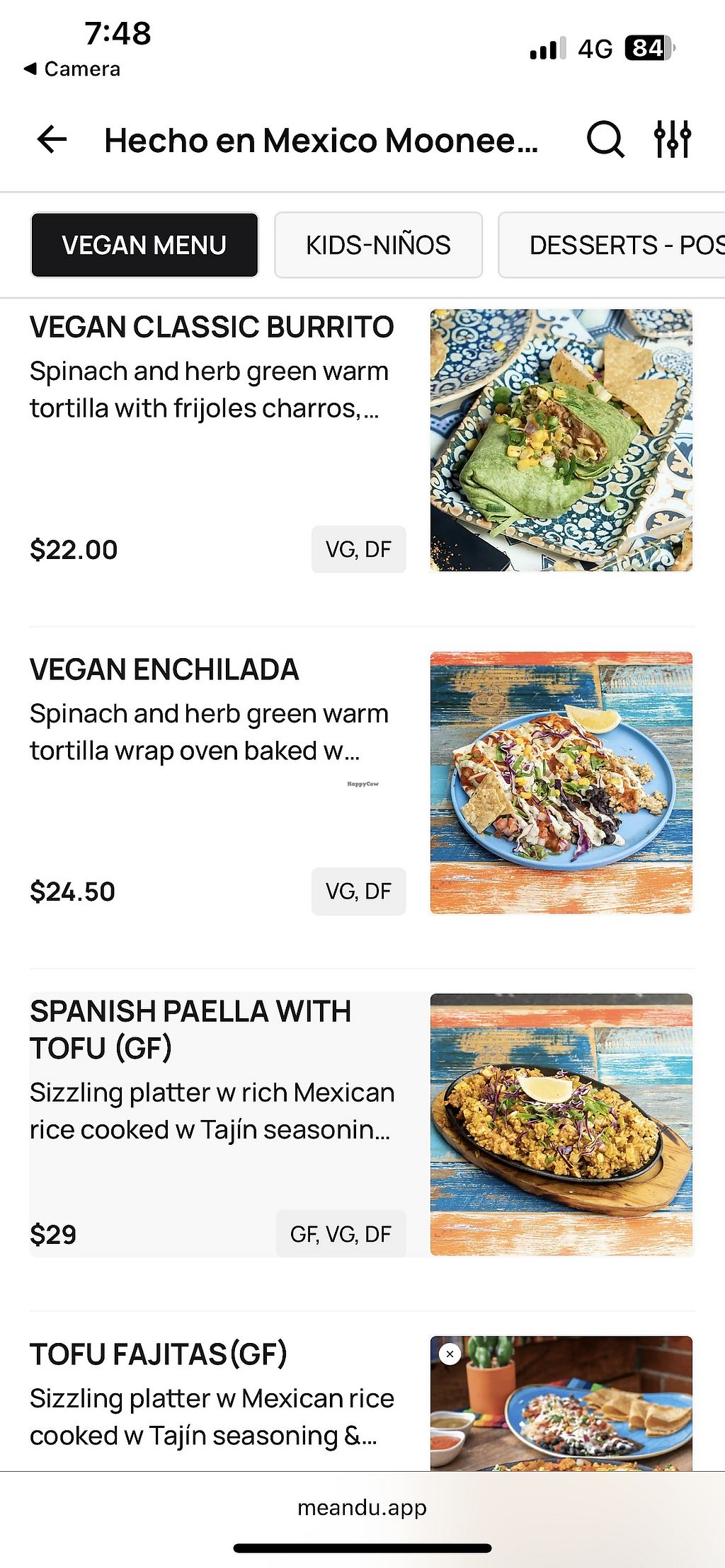This screenshot has height=1568, width=725.
Task: Select the Vegan Menu tab
Action: 144,245
